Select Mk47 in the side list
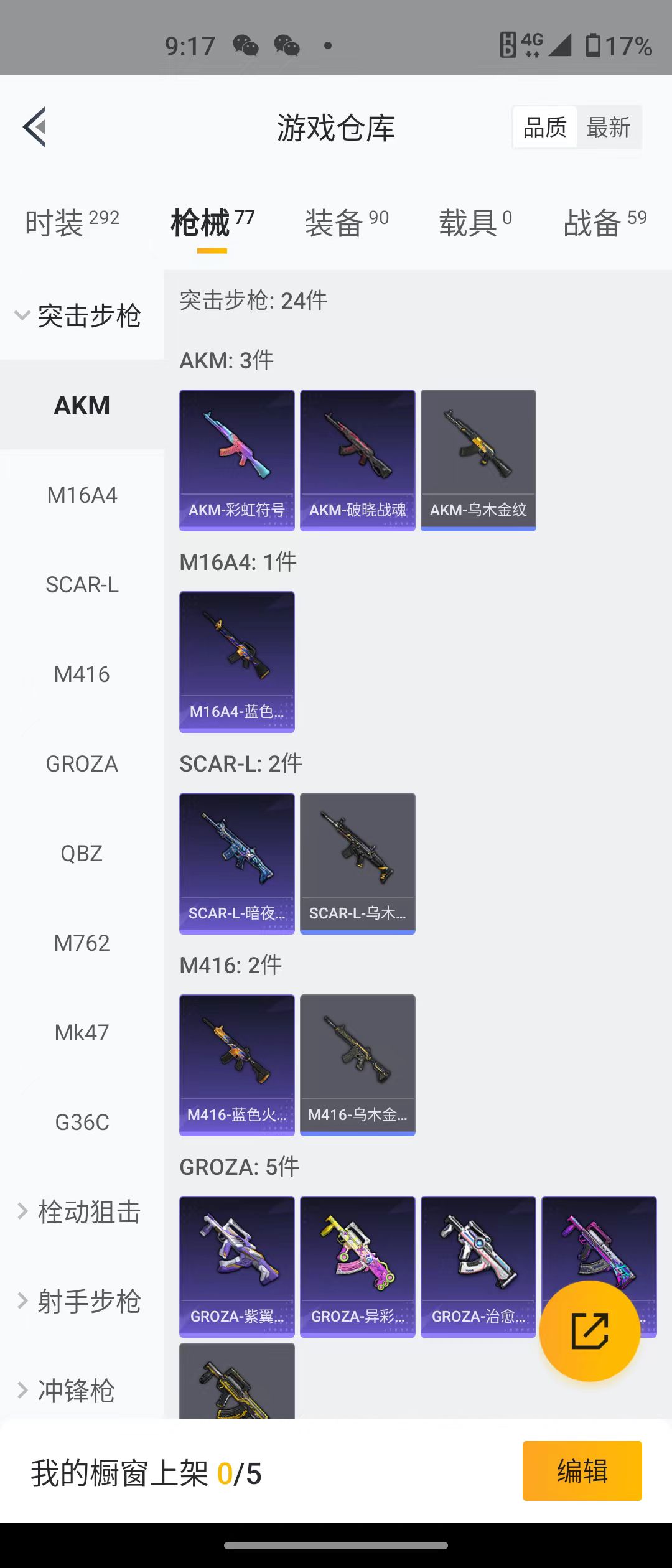Screen dimensions: 672x1568 coord(82,1033)
